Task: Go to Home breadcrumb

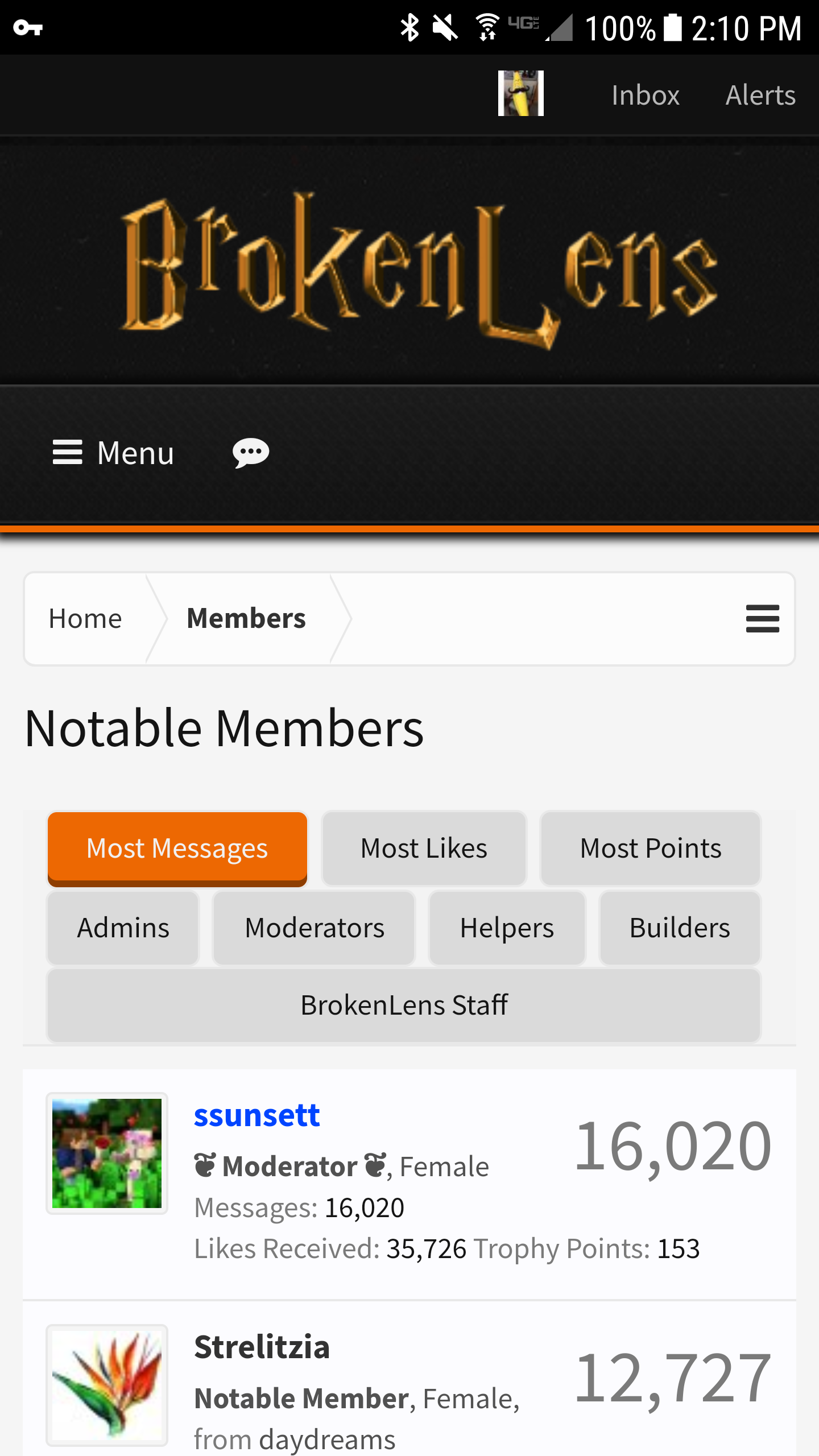Action: click(85, 618)
